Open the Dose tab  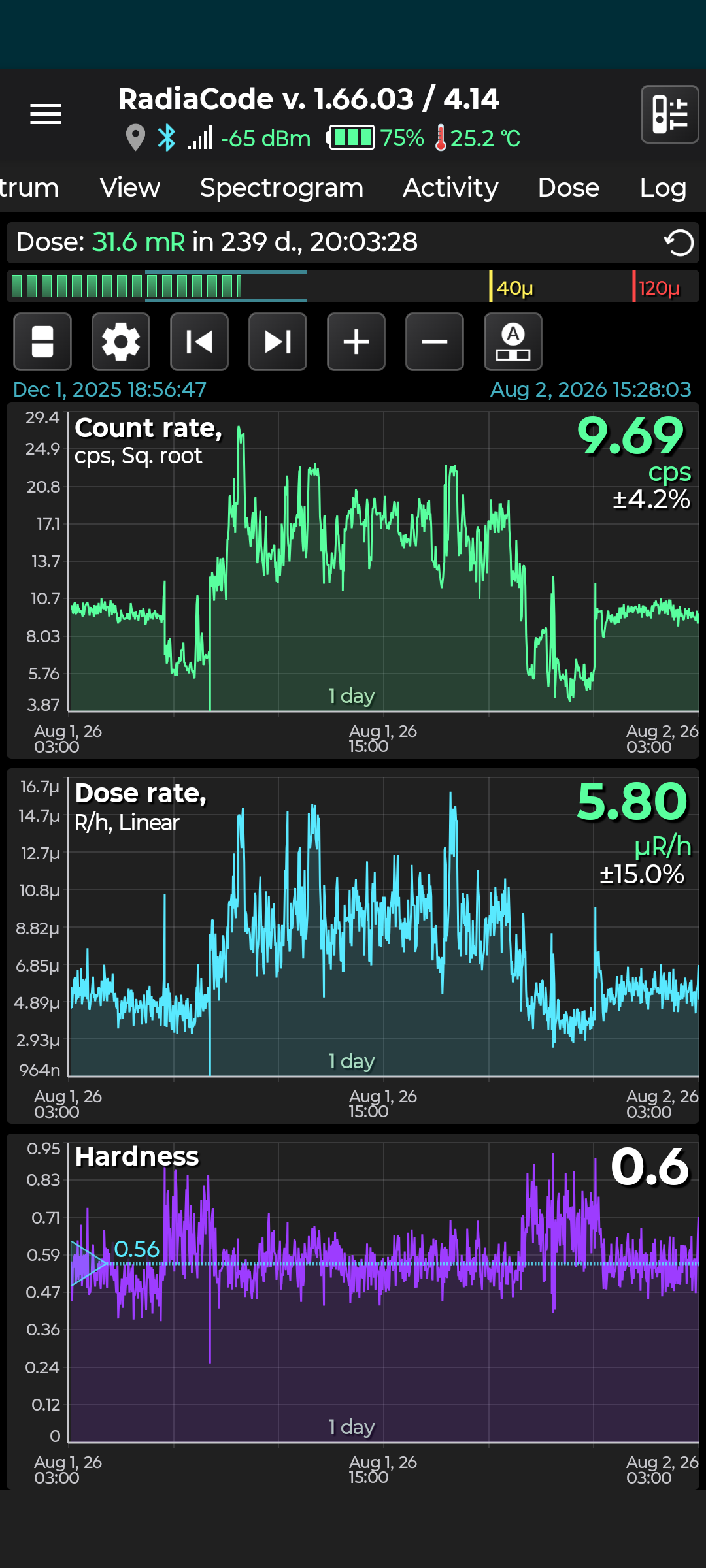(x=569, y=188)
